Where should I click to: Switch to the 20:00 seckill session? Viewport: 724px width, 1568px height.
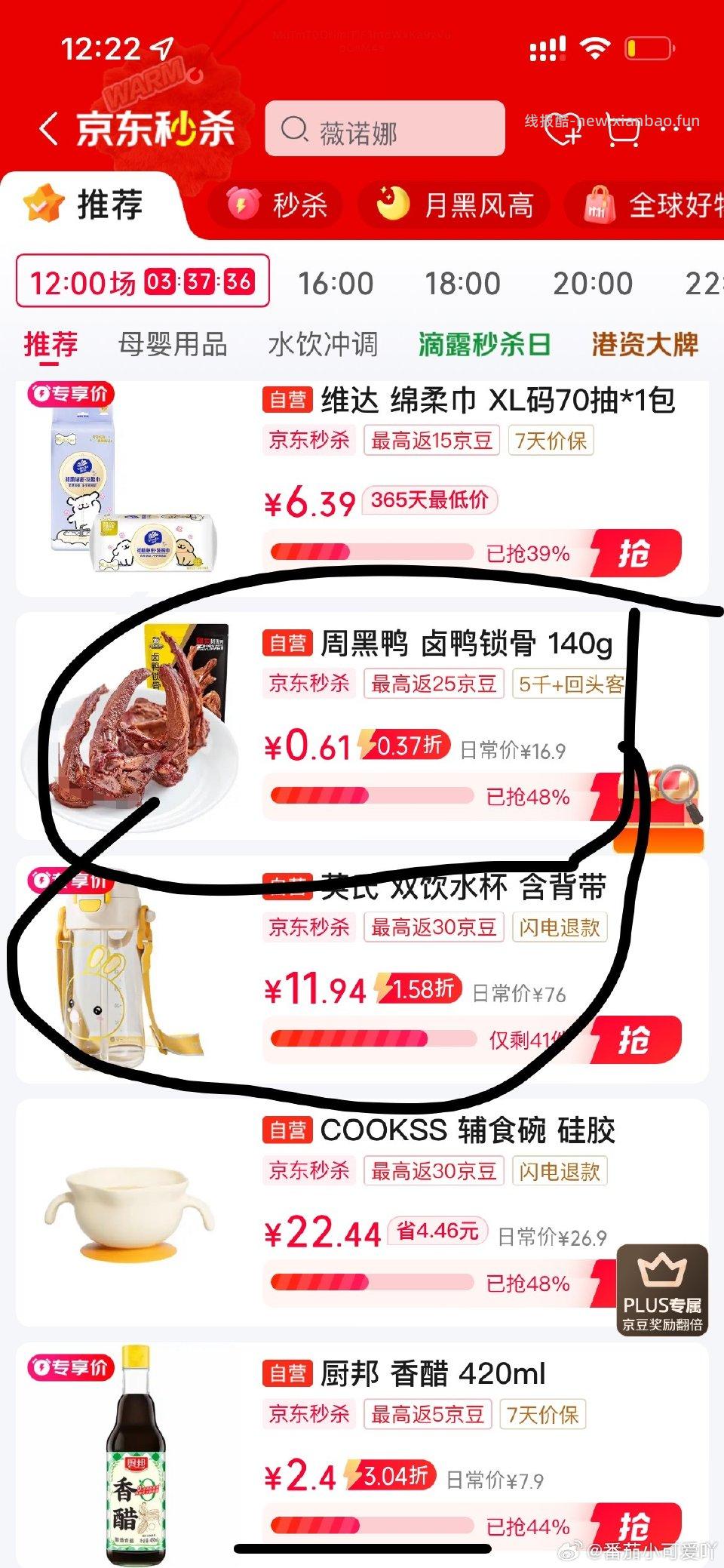pos(593,283)
